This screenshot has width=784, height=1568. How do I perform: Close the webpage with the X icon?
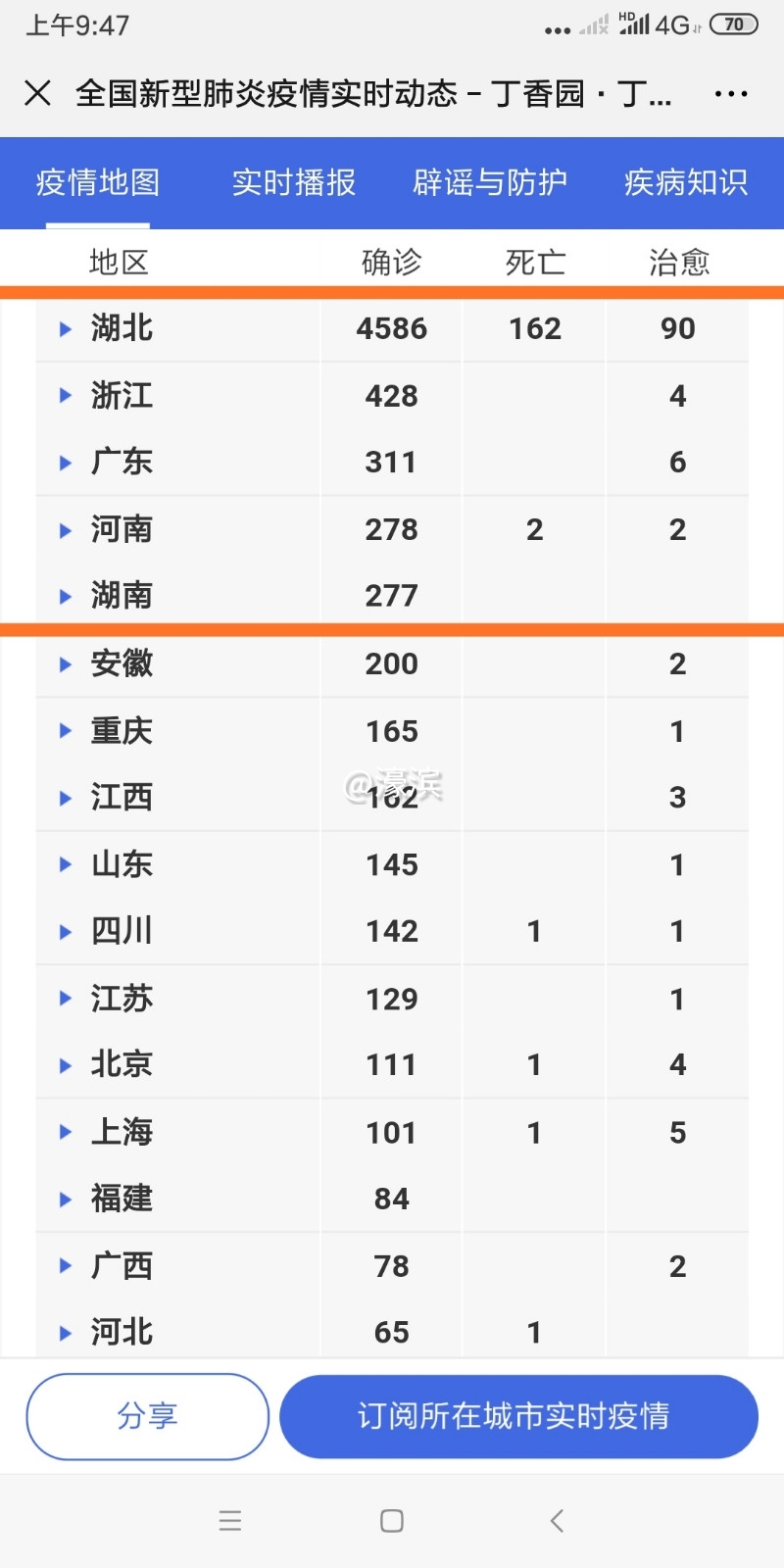(37, 93)
